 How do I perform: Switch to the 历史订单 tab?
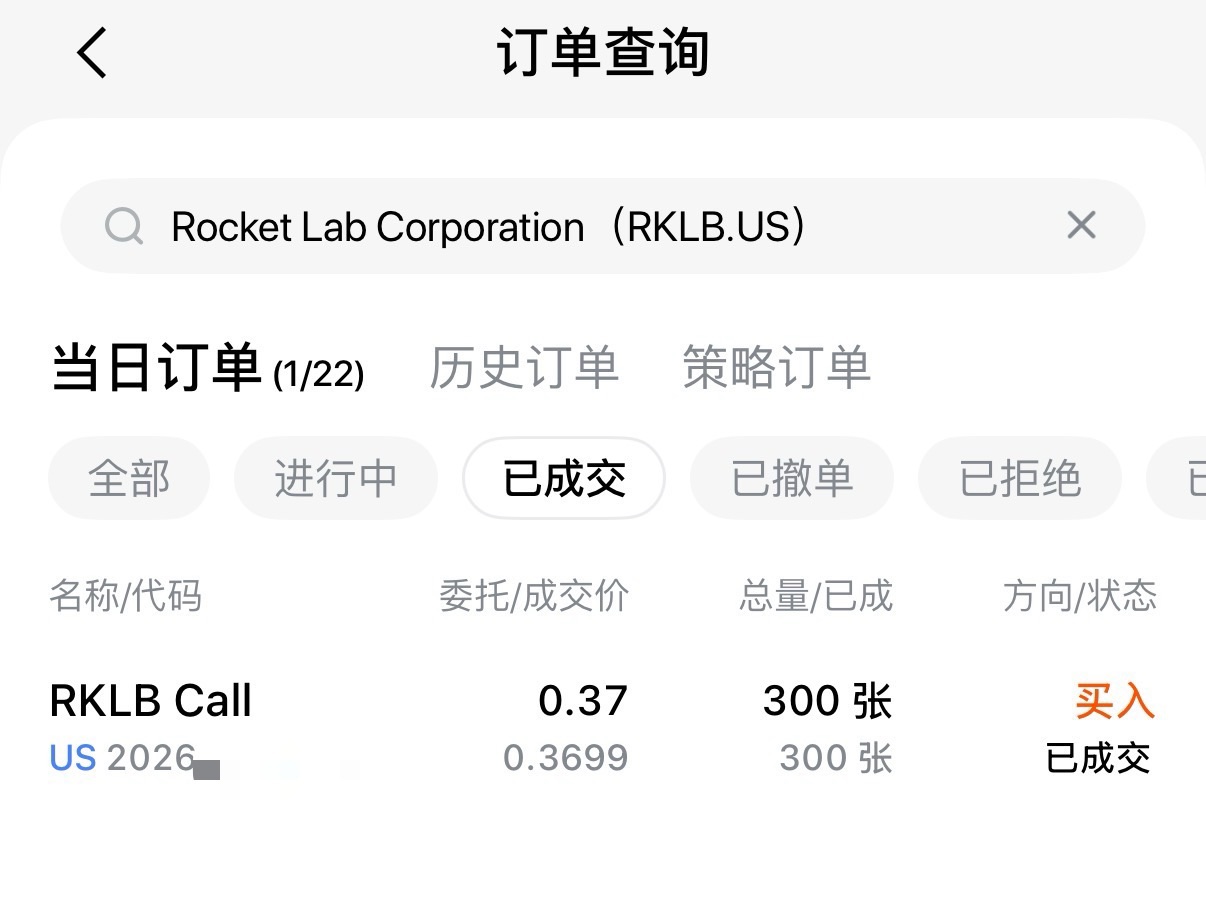pos(524,367)
